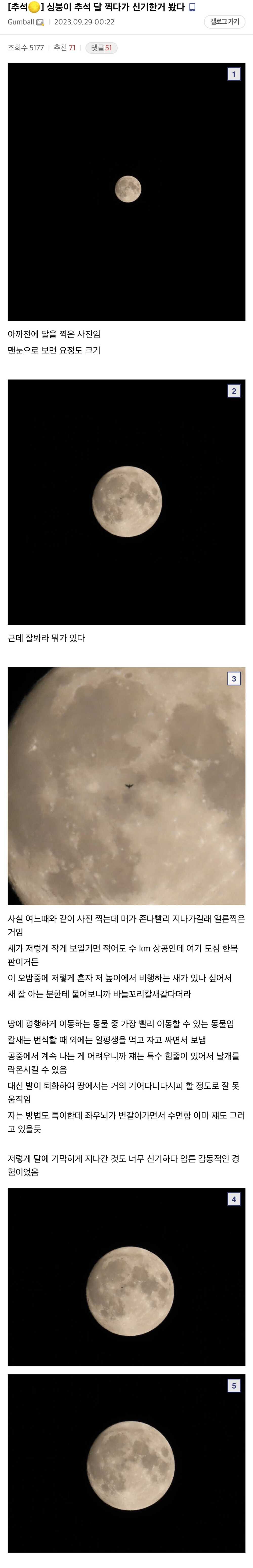
Task: Jump to comments via 댓글 51
Action: [101, 47]
